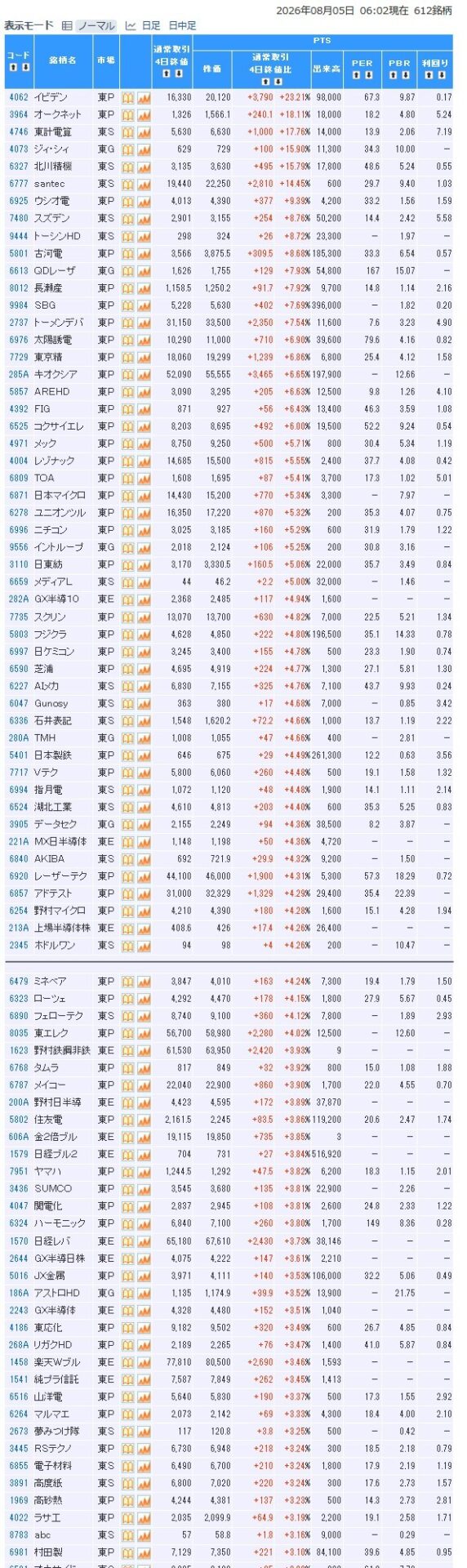Tap the up-arrow sort under 利回り
The width and height of the screenshot is (467, 1568).
click(429, 75)
